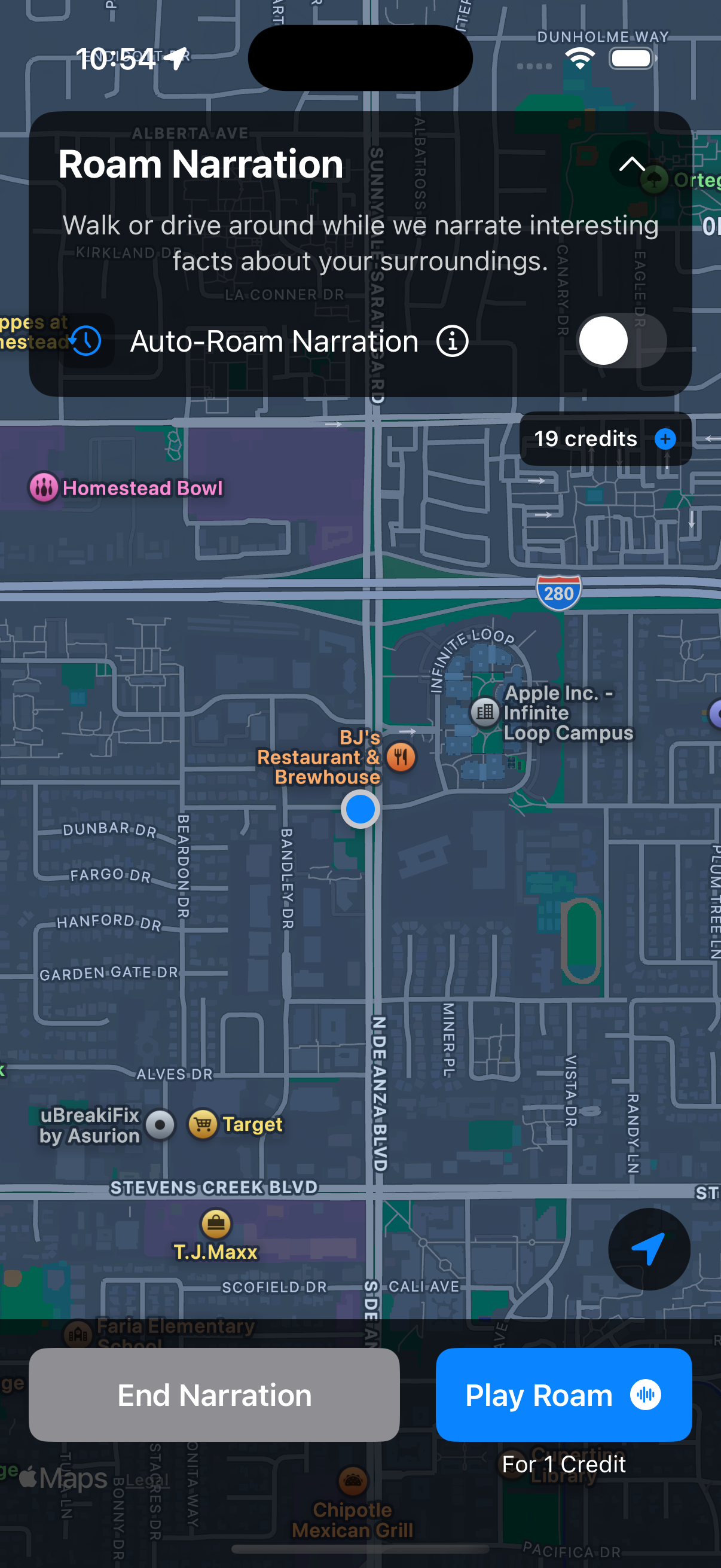Collapse the Roam Narration panel
721x1568 pixels.
coord(631,163)
